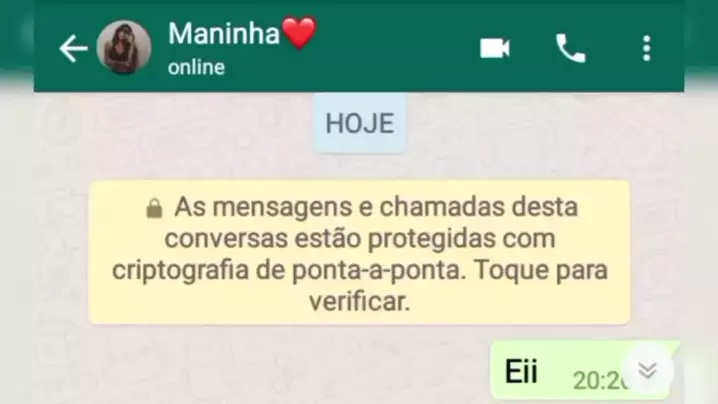The height and width of the screenshot is (404, 718).
Task: Jump to the latest messages
Action: tap(647, 371)
